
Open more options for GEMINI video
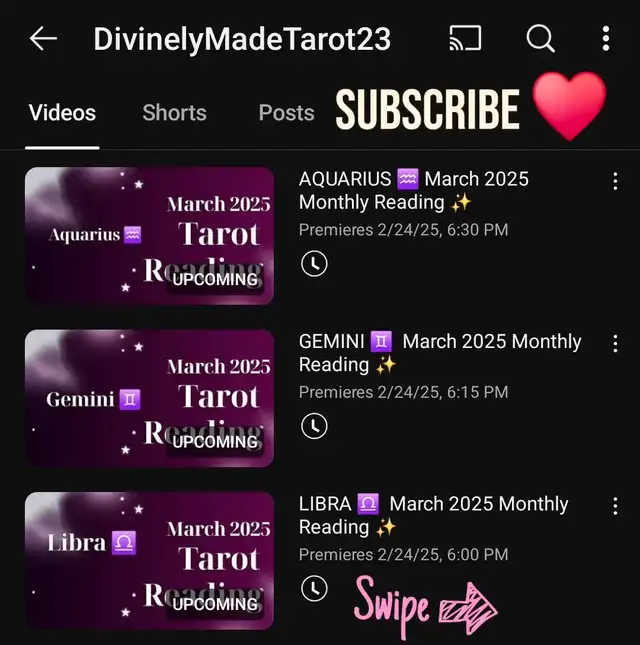coord(614,343)
